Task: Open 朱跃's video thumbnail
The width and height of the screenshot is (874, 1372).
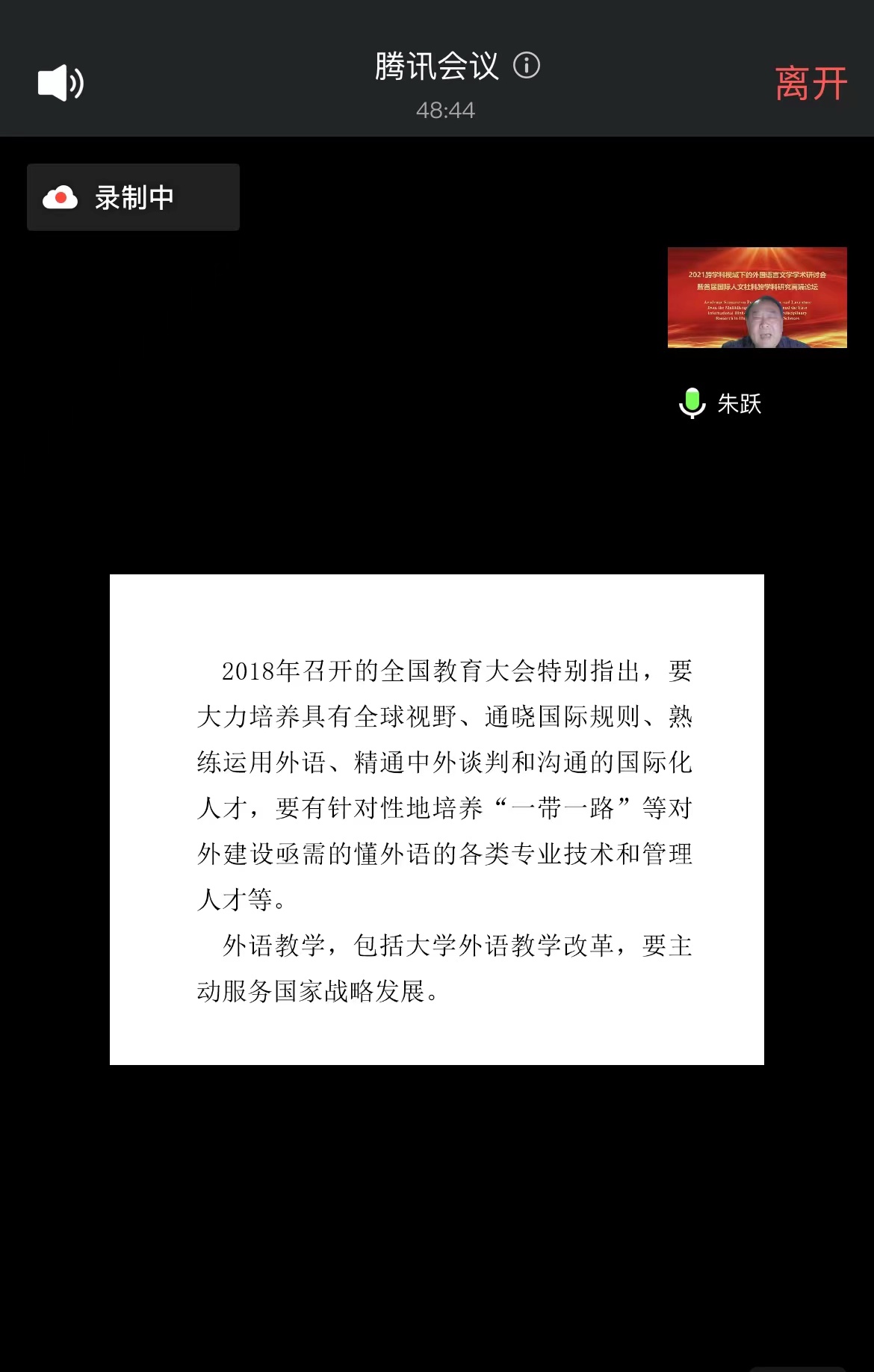Action: (757, 297)
